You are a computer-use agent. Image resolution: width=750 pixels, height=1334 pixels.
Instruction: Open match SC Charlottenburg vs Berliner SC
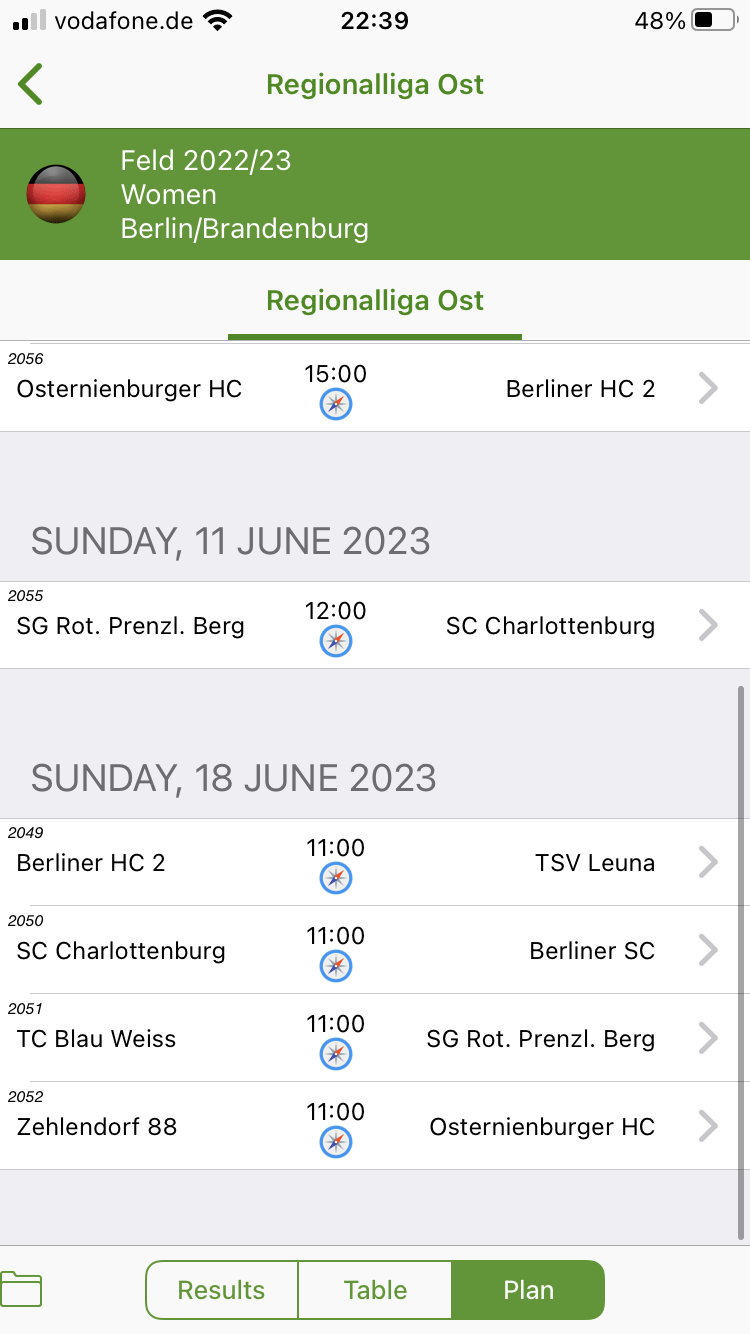(x=375, y=950)
